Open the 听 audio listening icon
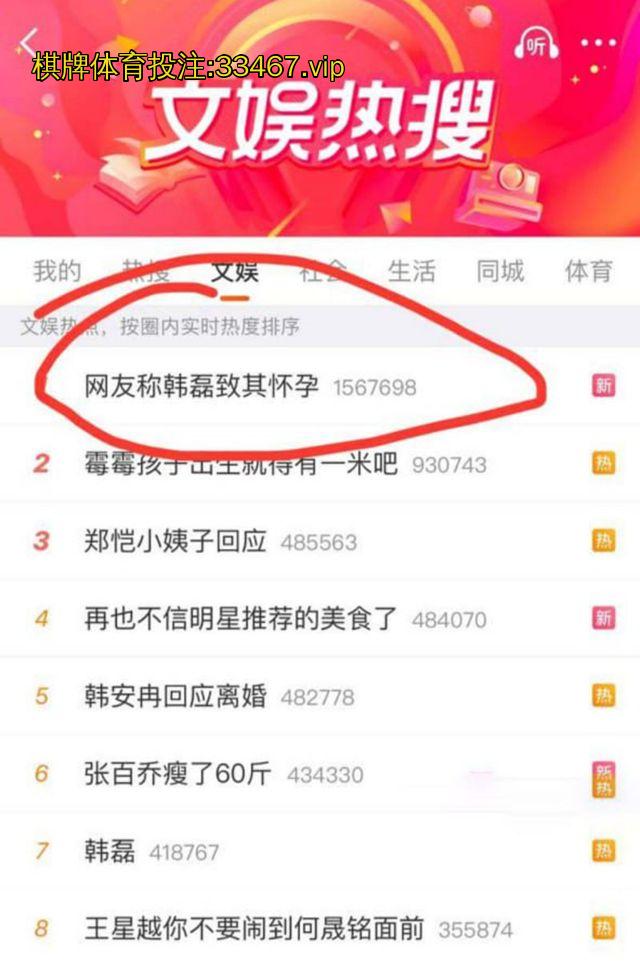This screenshot has width=640, height=961. (x=536, y=44)
